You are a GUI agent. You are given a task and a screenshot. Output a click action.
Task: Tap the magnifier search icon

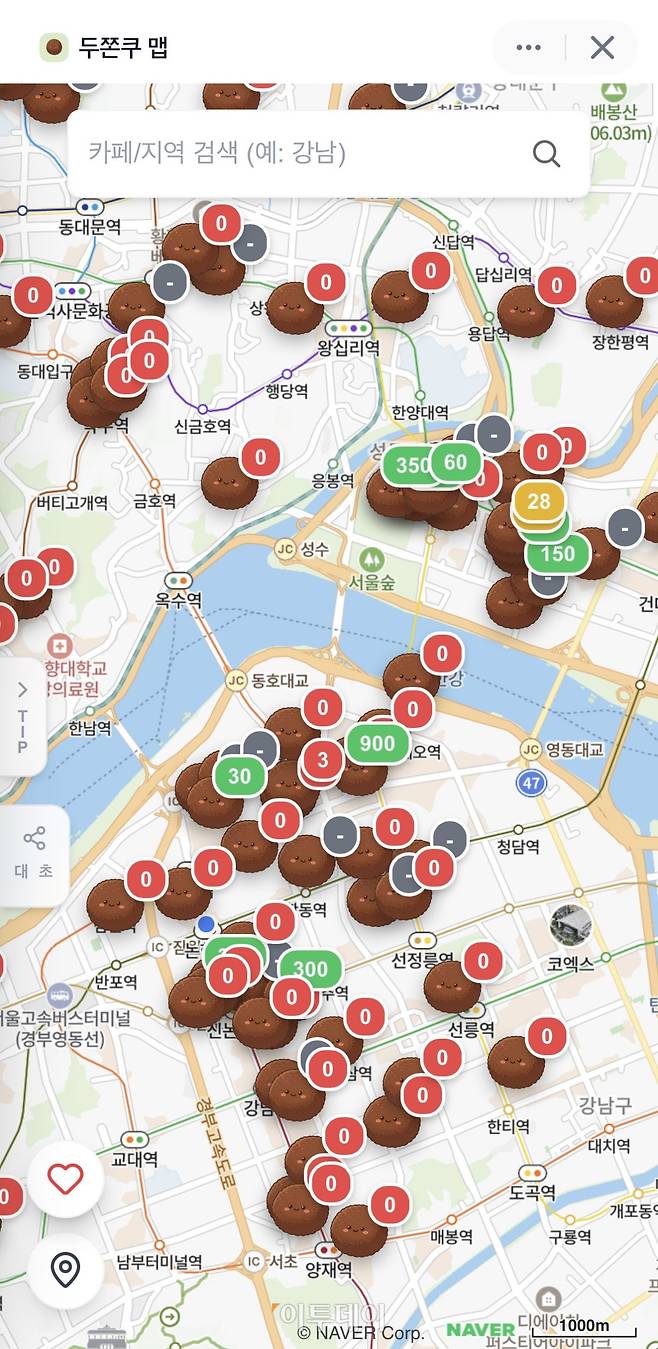pyautogui.click(x=546, y=153)
